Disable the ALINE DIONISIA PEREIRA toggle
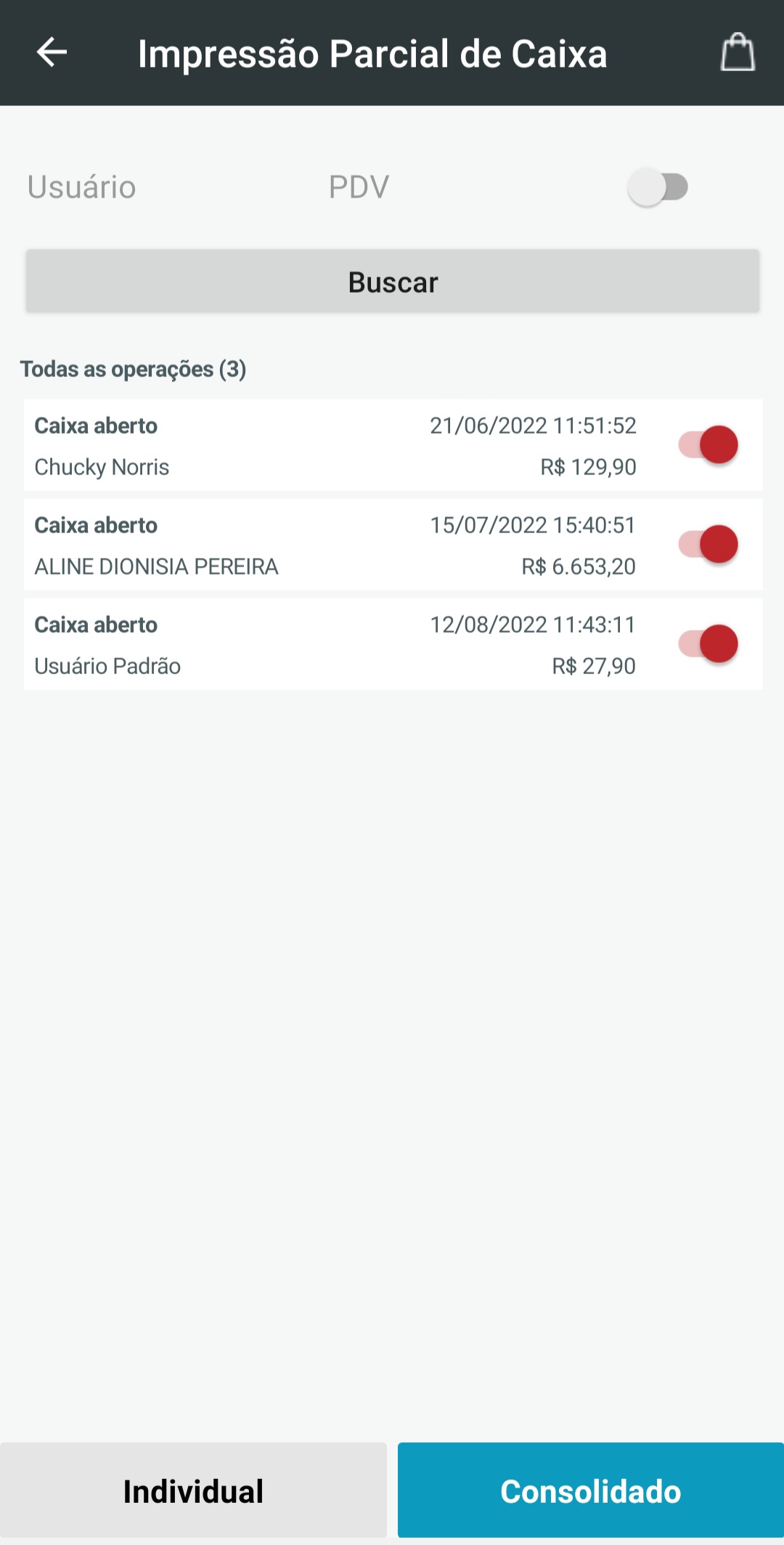The image size is (784, 1545). coord(709,544)
